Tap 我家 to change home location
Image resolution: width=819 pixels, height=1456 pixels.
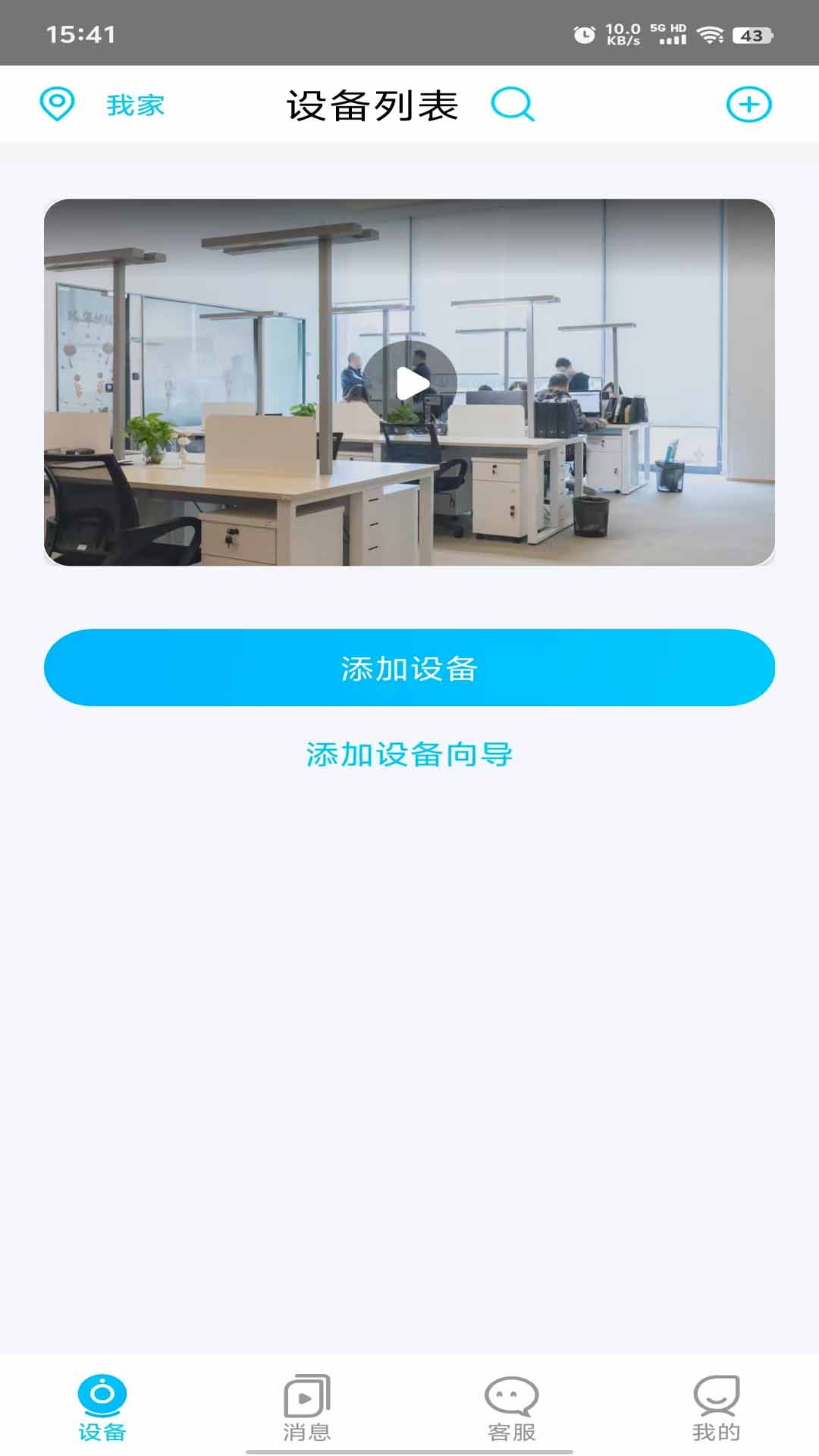(135, 106)
